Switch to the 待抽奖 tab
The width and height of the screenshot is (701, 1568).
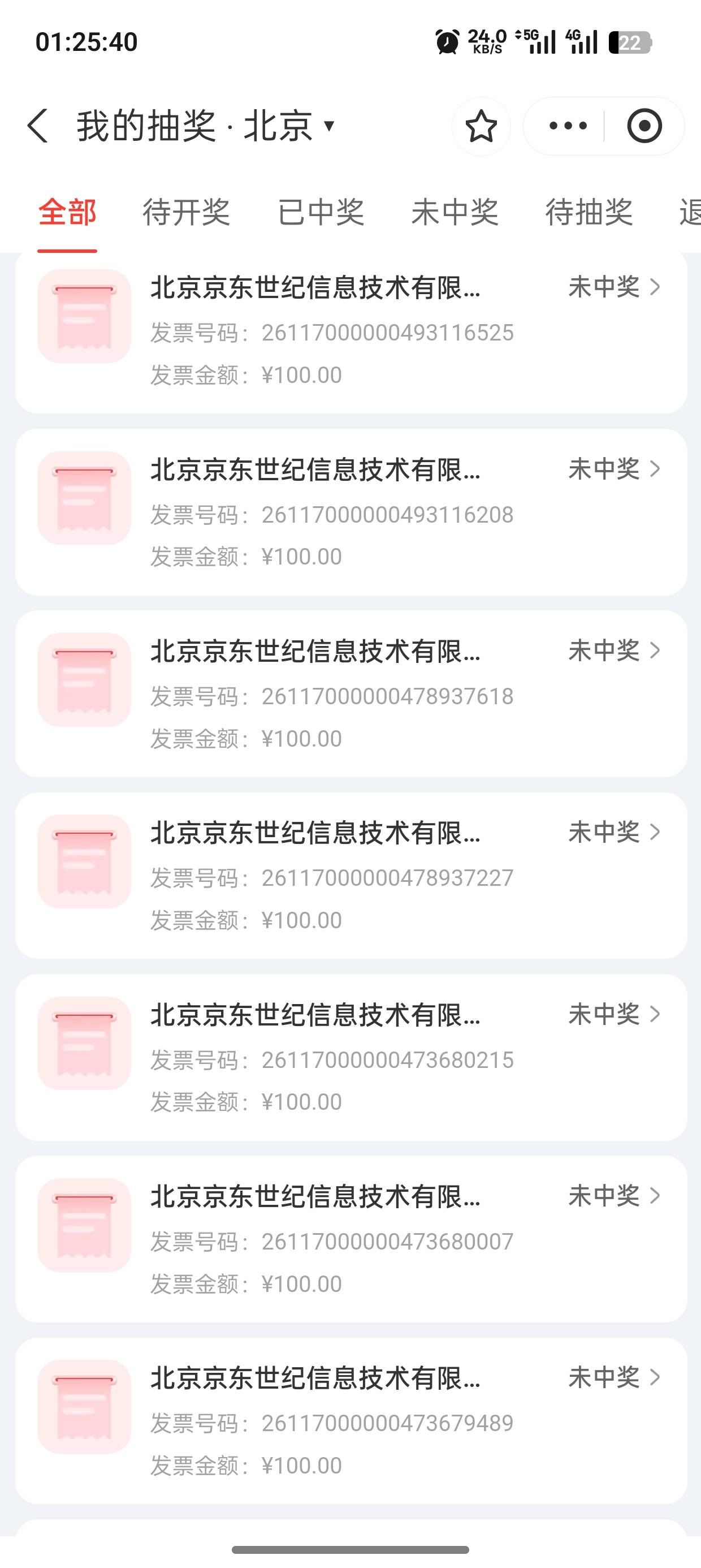[589, 213]
